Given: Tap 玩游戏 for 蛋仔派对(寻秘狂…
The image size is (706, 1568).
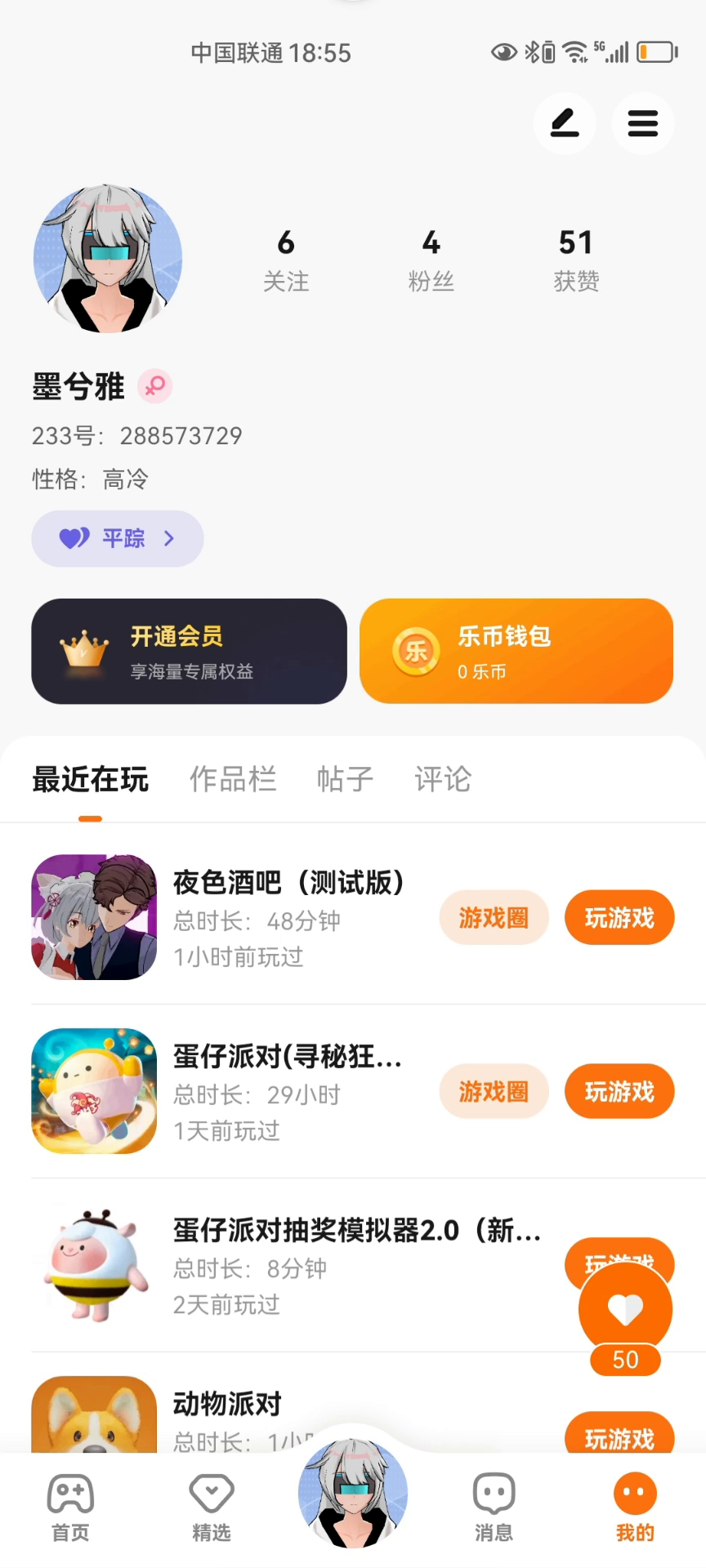Looking at the screenshot, I should coord(619,1092).
